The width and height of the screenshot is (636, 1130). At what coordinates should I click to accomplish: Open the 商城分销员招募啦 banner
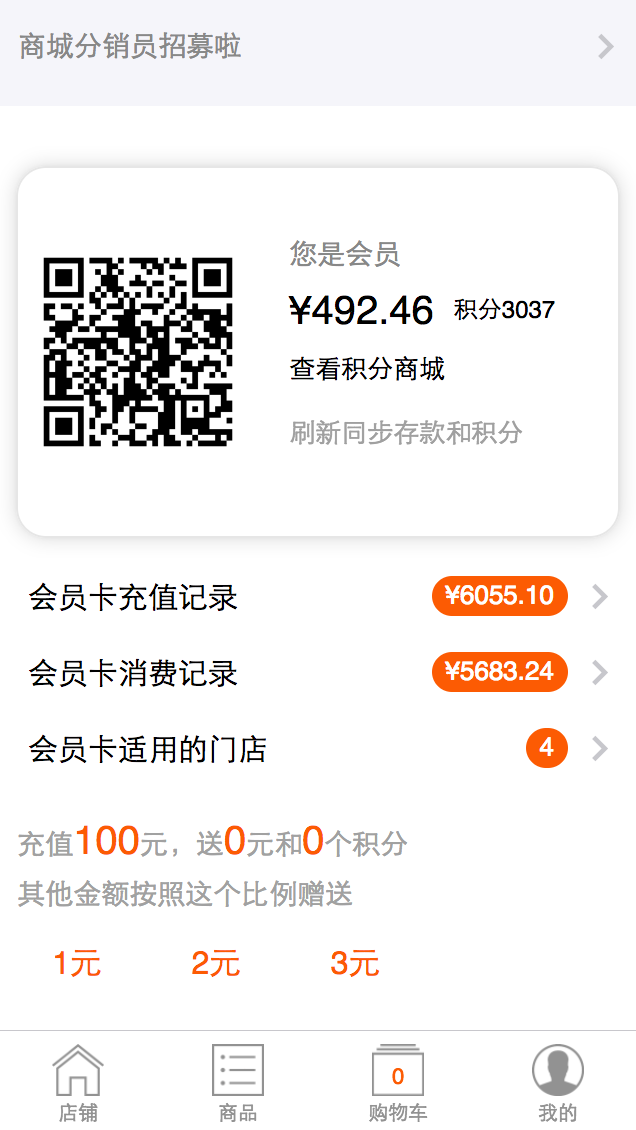(318, 47)
